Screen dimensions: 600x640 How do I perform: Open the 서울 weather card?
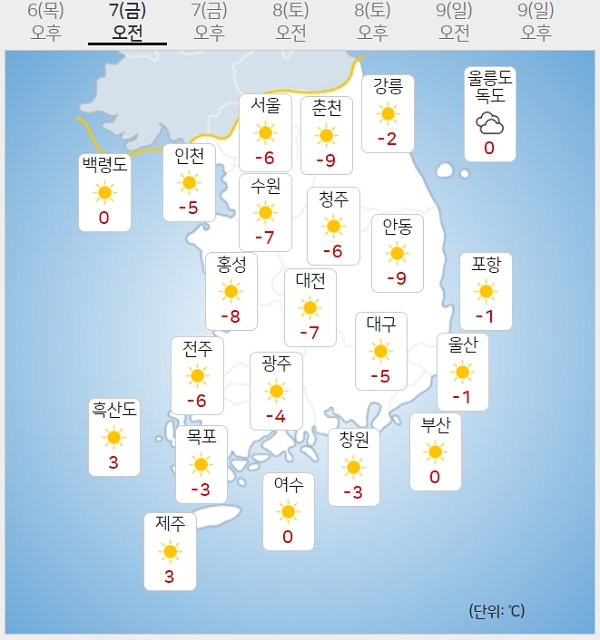(x=265, y=132)
